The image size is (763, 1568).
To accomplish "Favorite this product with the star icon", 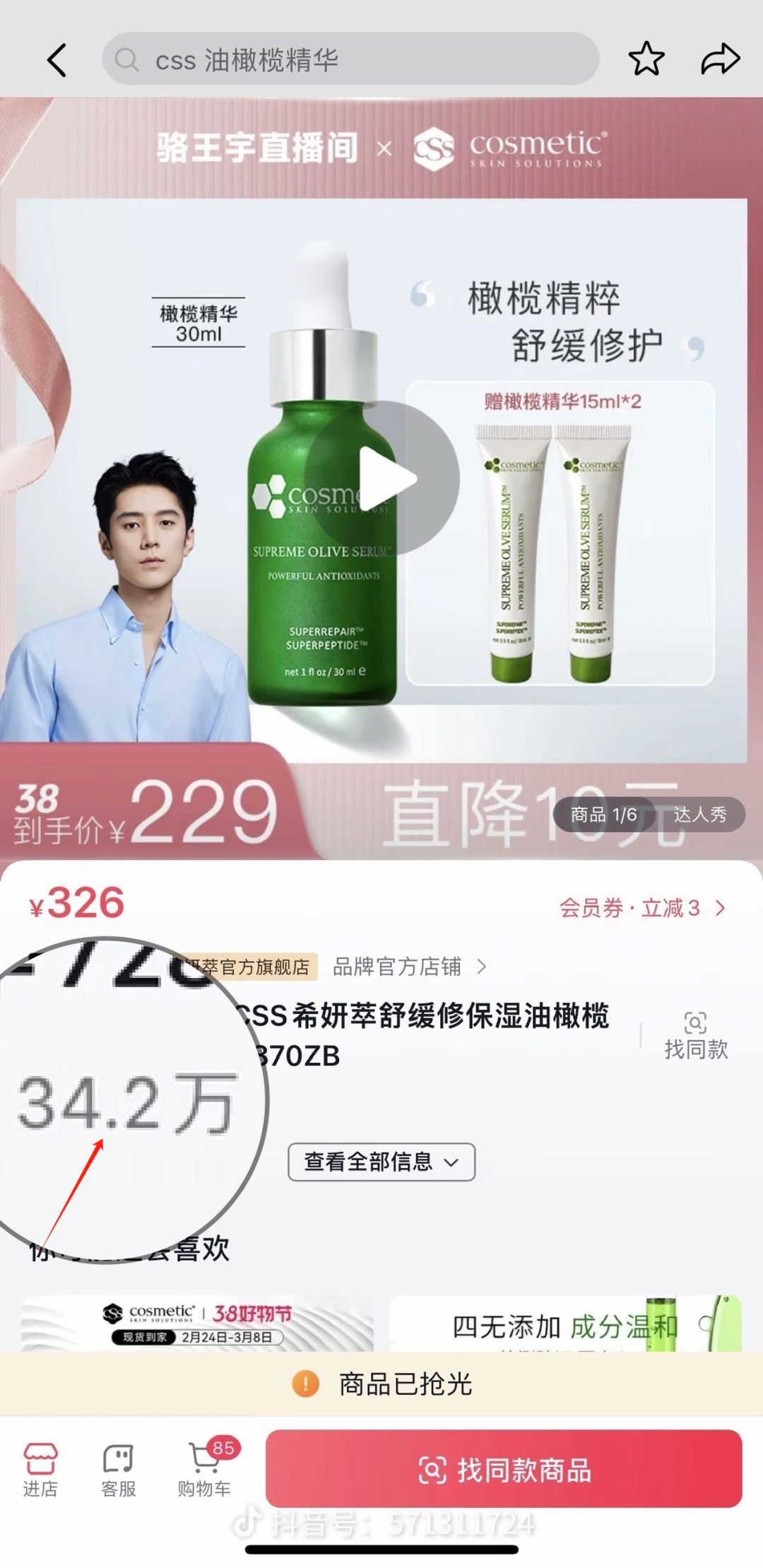I will [646, 59].
